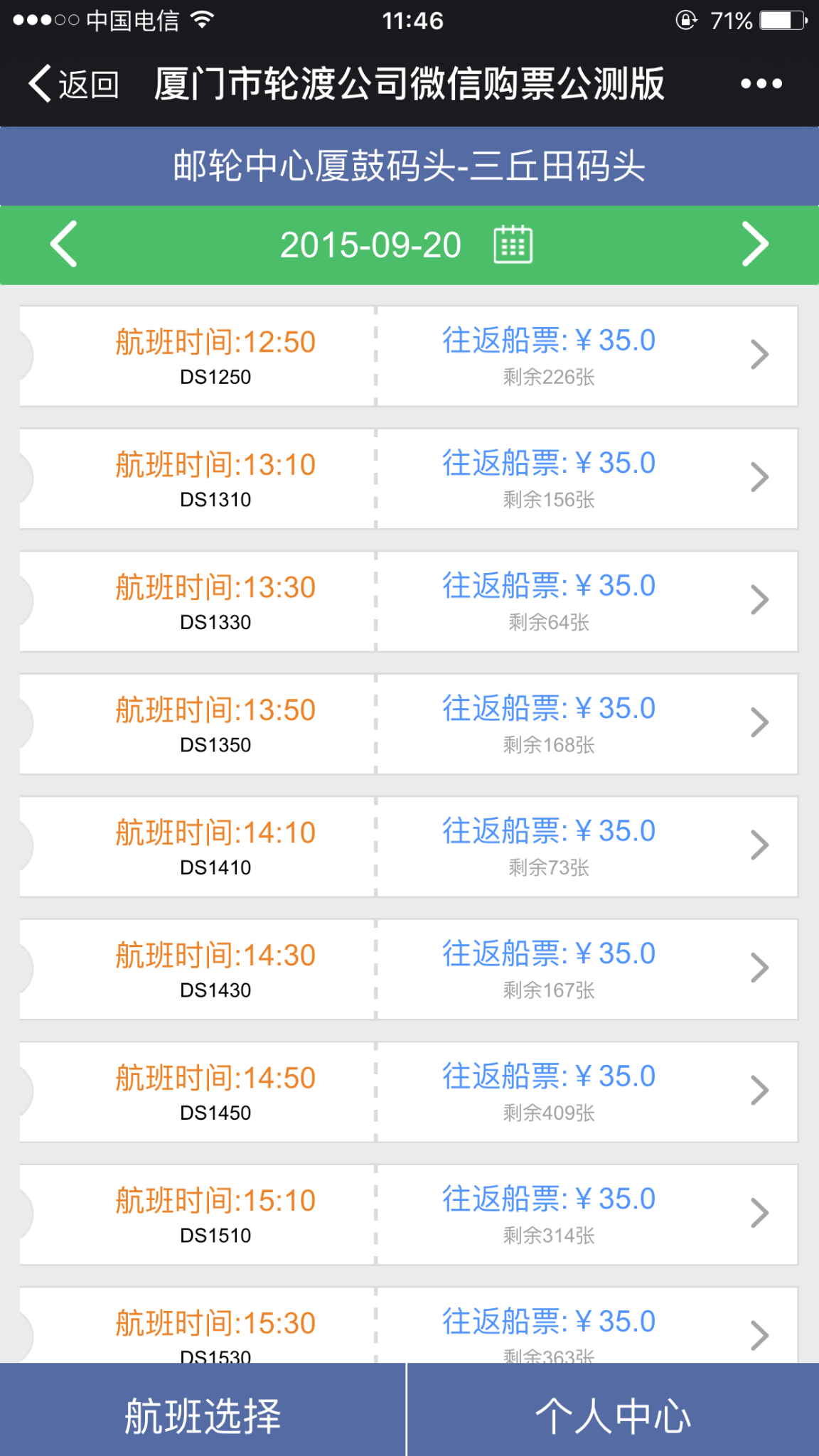Open the calendar date picker
Image resolution: width=819 pixels, height=1456 pixels.
tap(513, 245)
